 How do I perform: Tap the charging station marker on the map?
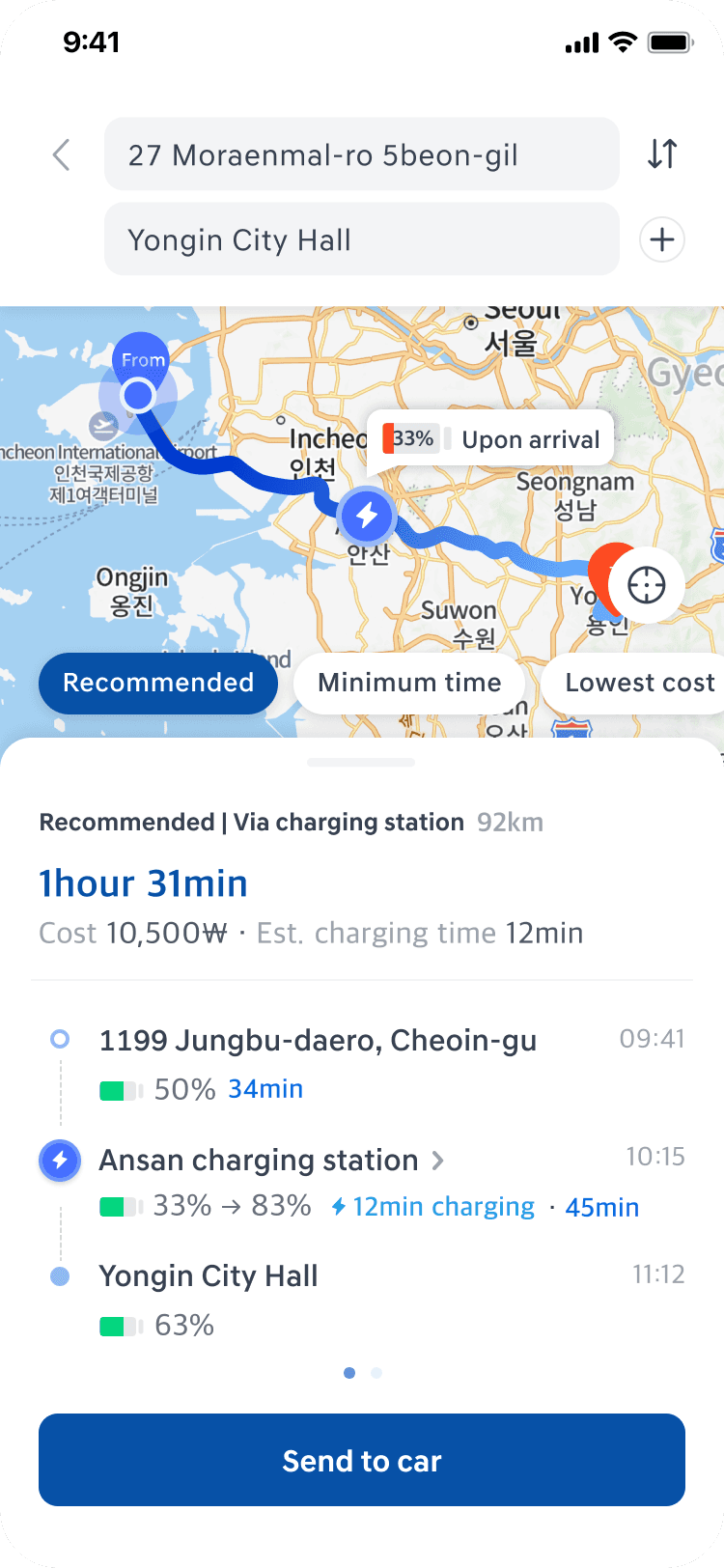click(x=367, y=516)
